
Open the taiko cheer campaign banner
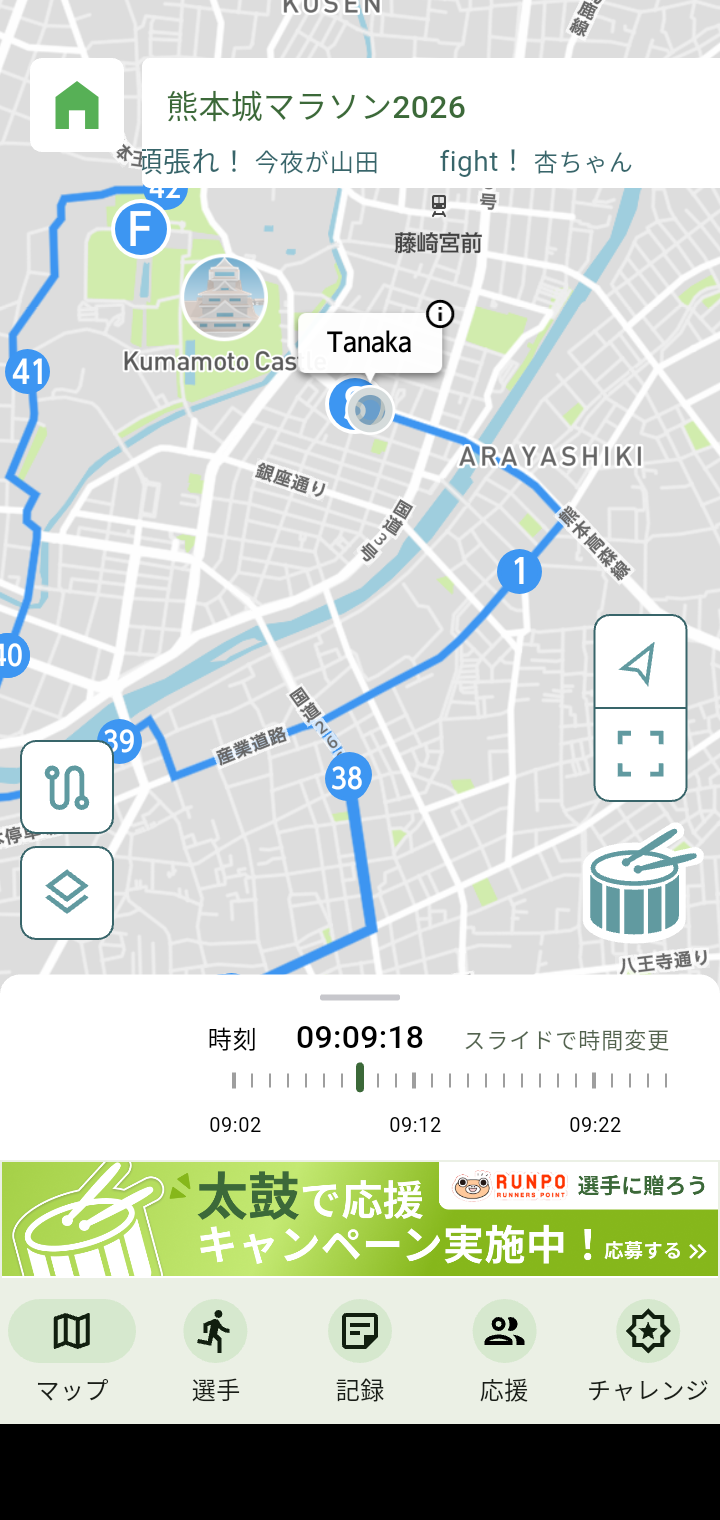tap(360, 1218)
